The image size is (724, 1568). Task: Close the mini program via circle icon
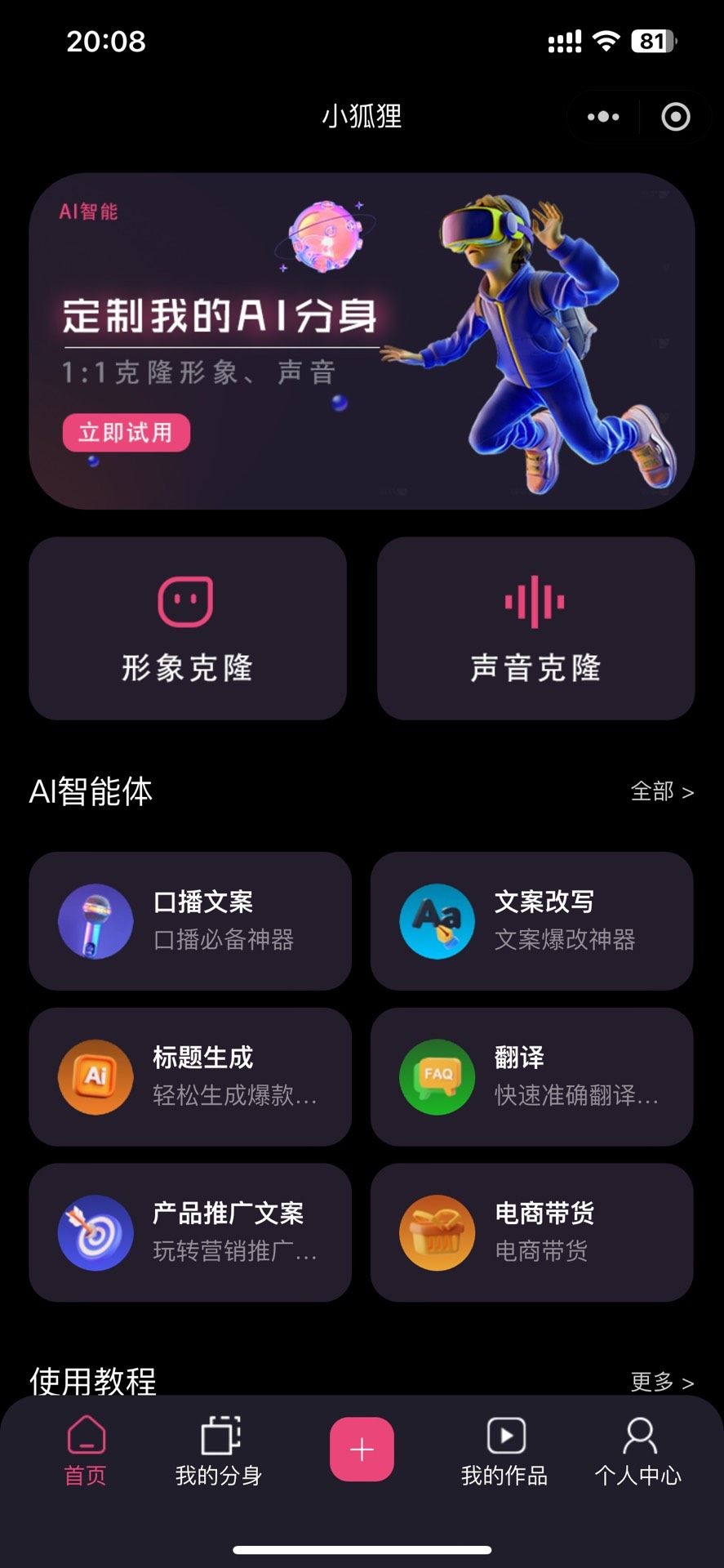point(675,117)
